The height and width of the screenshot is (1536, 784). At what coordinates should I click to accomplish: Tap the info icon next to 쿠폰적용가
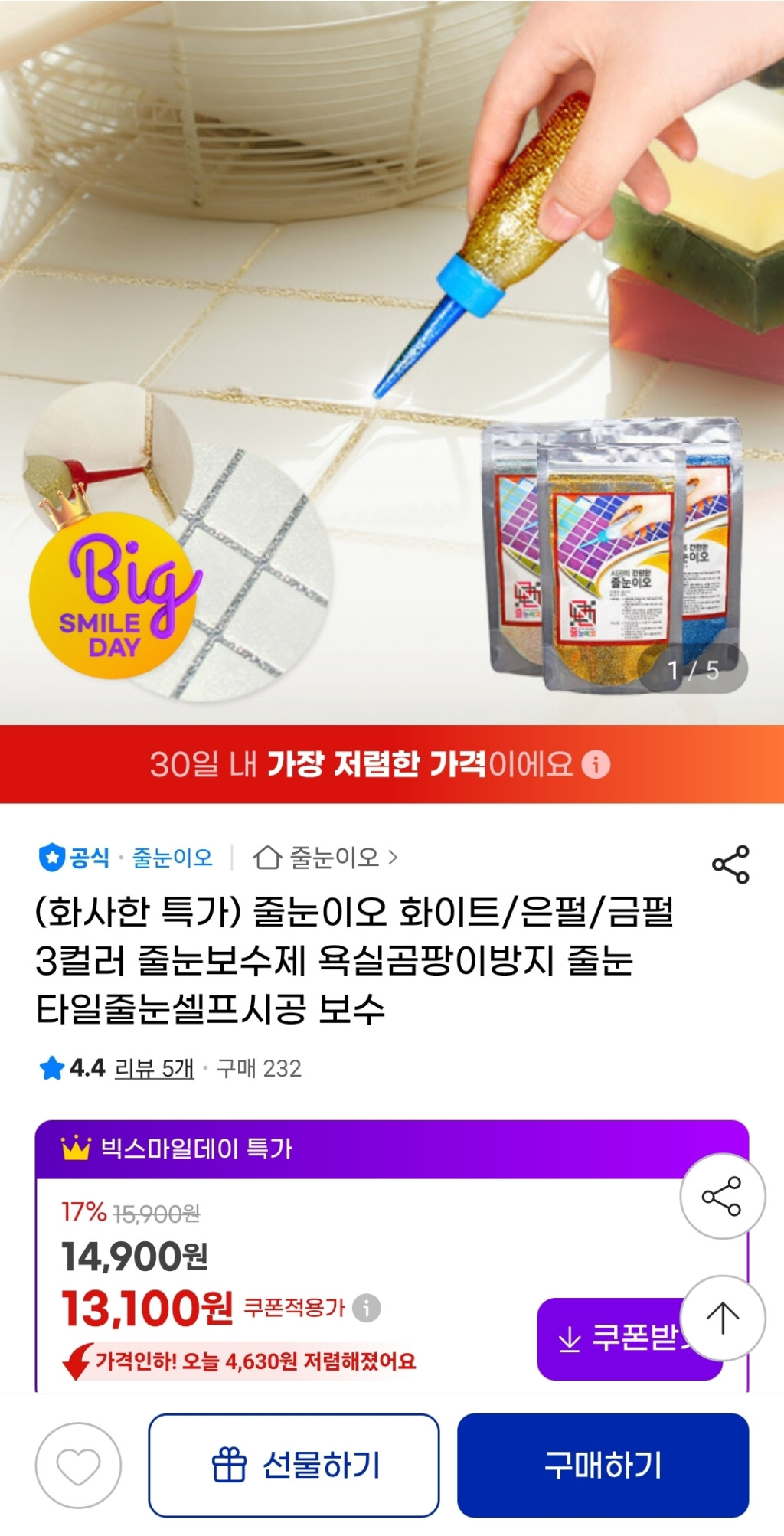[x=367, y=1308]
